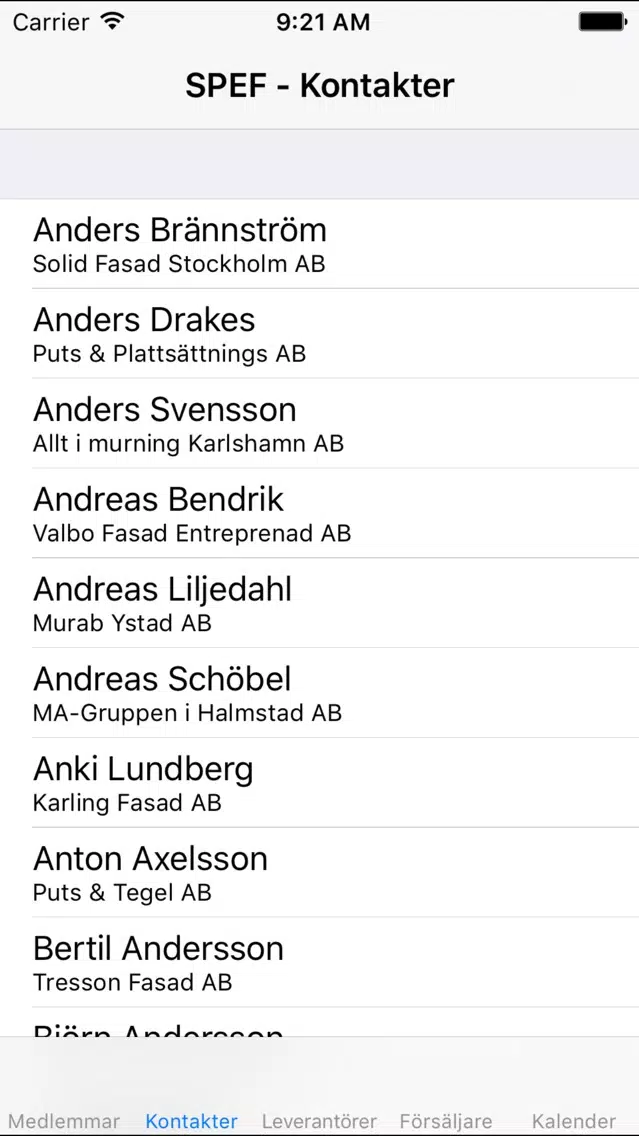Image resolution: width=639 pixels, height=1136 pixels.
Task: View Bertil Andersson at Tresson Fasad AB
Action: [320, 962]
